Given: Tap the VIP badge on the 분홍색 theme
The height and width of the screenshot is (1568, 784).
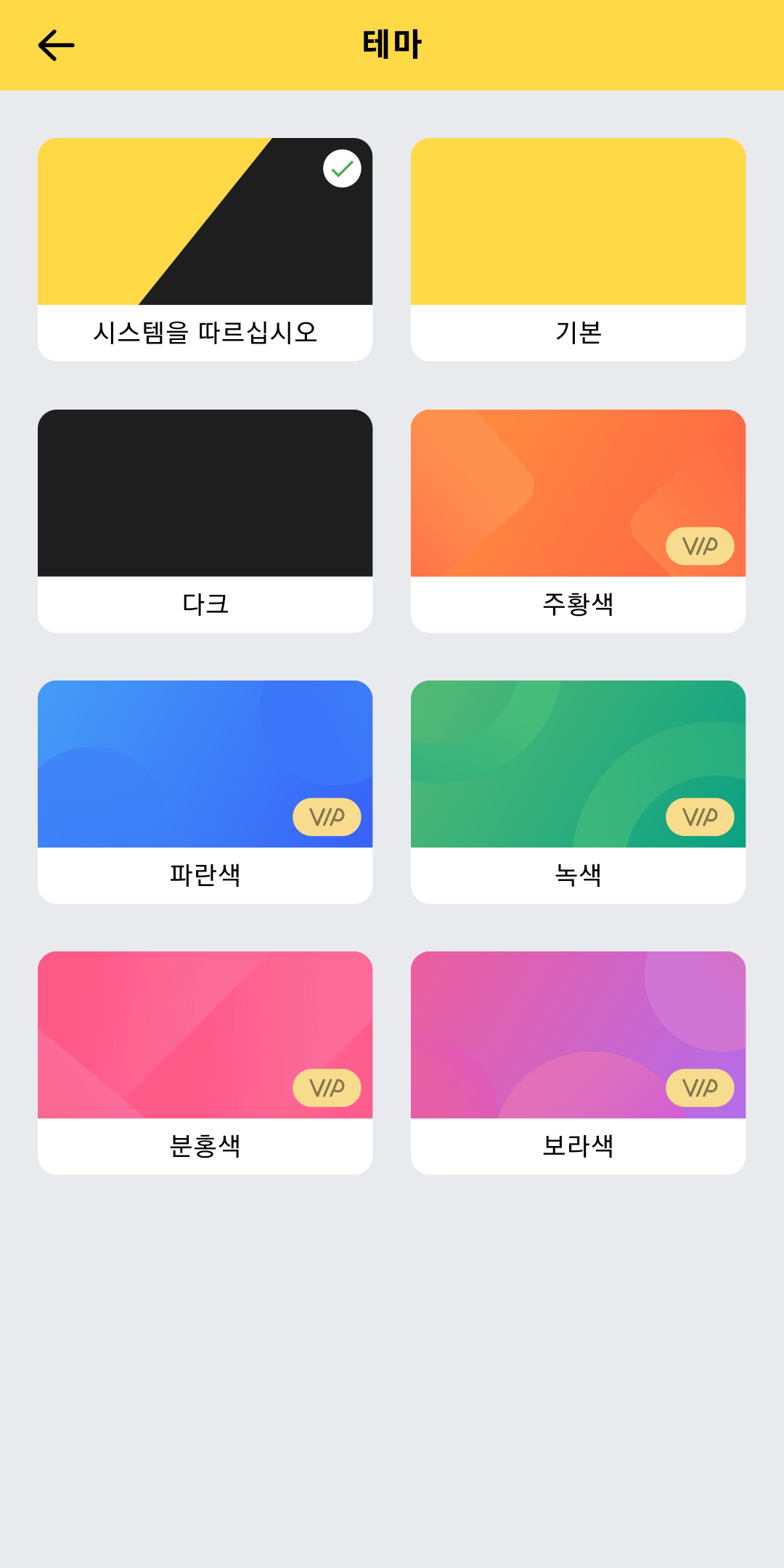Looking at the screenshot, I should 327,1087.
